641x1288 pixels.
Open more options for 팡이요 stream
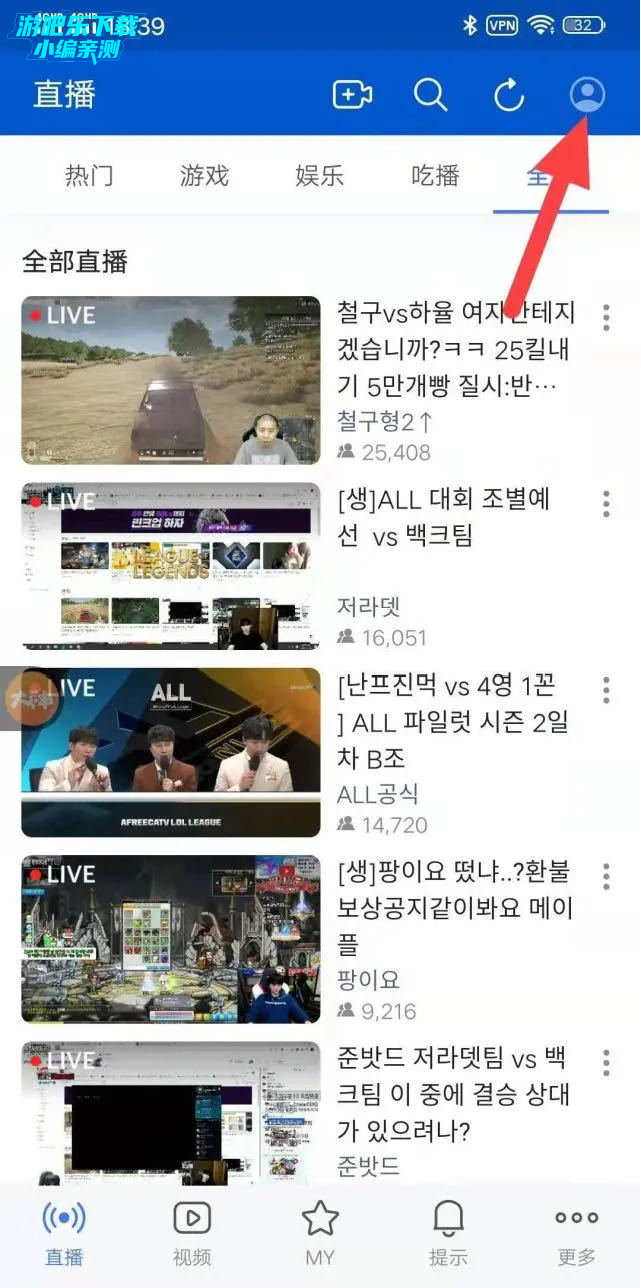[x=606, y=876]
